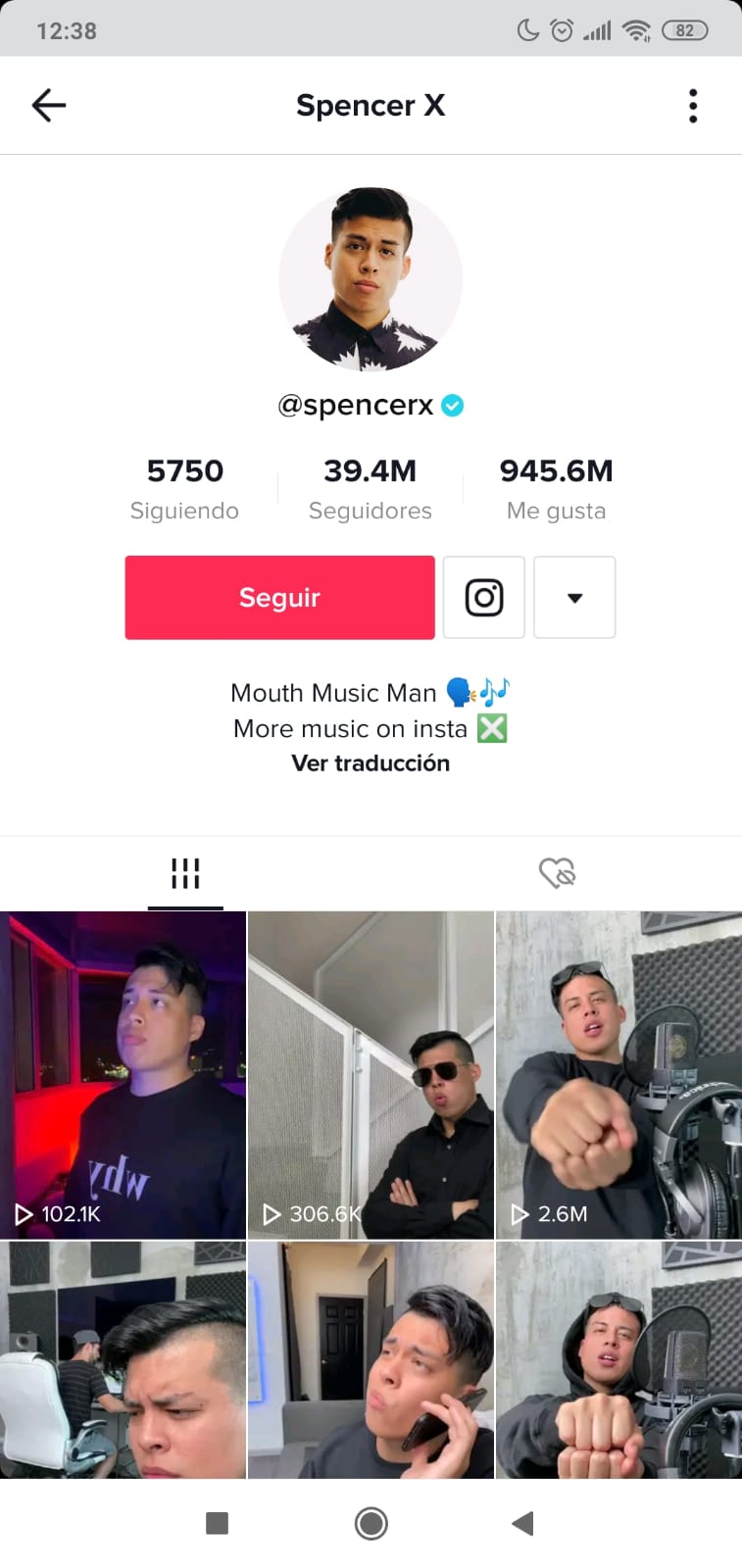This screenshot has width=742, height=1568.
Task: View the 39.4M Seguidores list
Action: click(x=371, y=488)
